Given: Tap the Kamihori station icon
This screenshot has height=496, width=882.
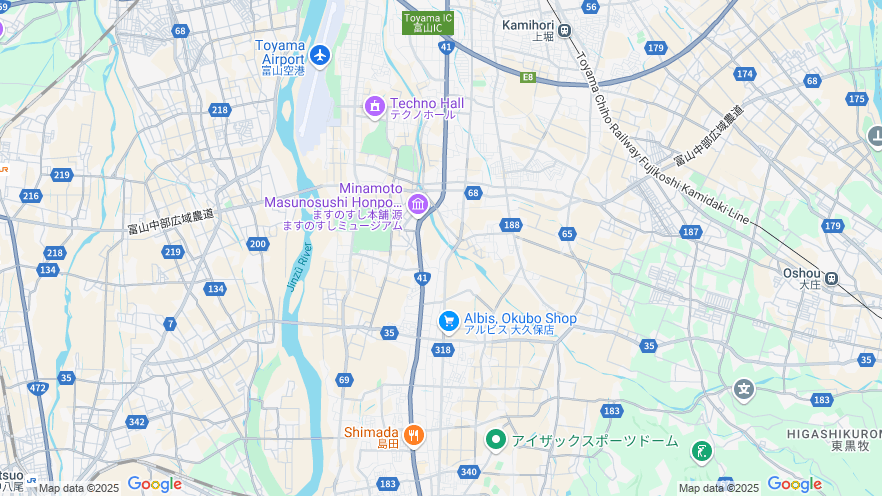Looking at the screenshot, I should click(564, 30).
